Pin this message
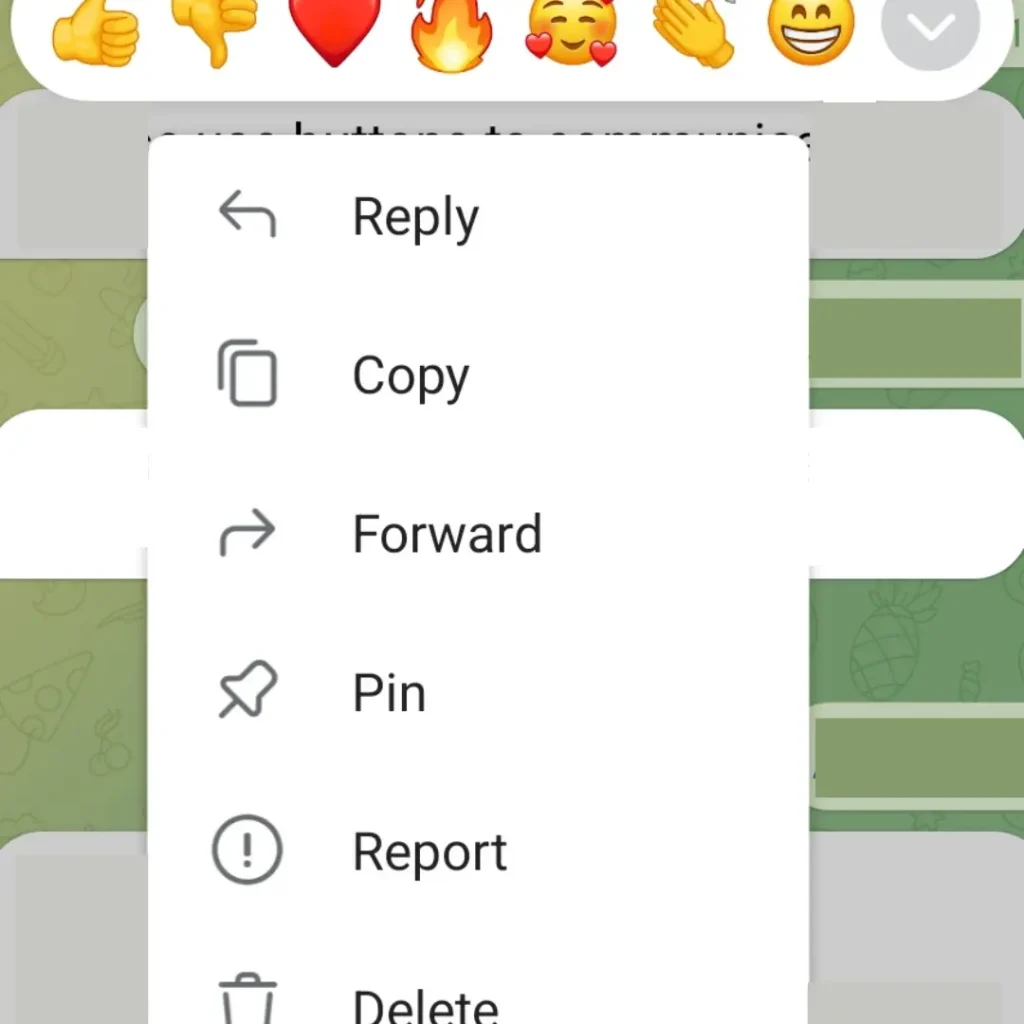The height and width of the screenshot is (1024, 1024). tap(389, 692)
